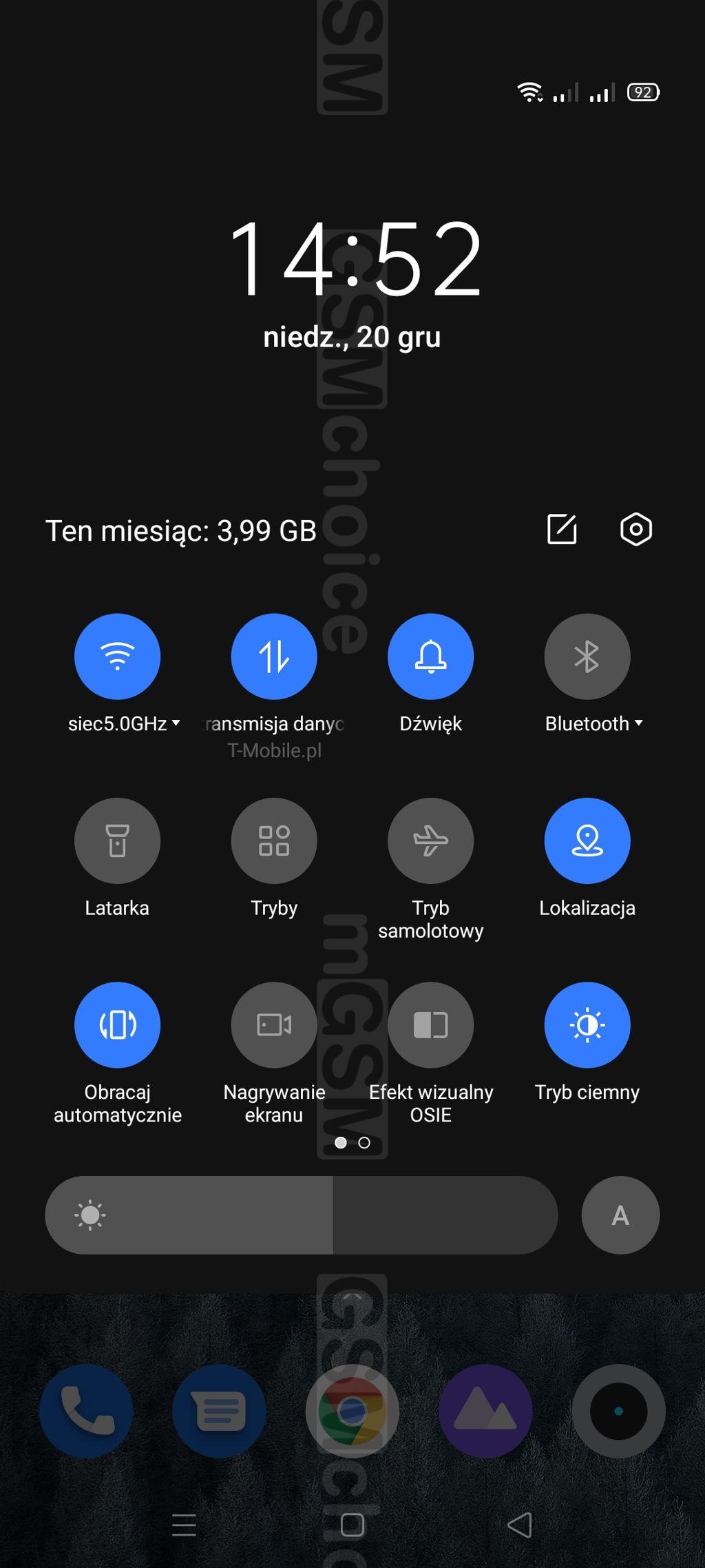The width and height of the screenshot is (705, 1568).
Task: Go to the home screen
Action: 352,1525
